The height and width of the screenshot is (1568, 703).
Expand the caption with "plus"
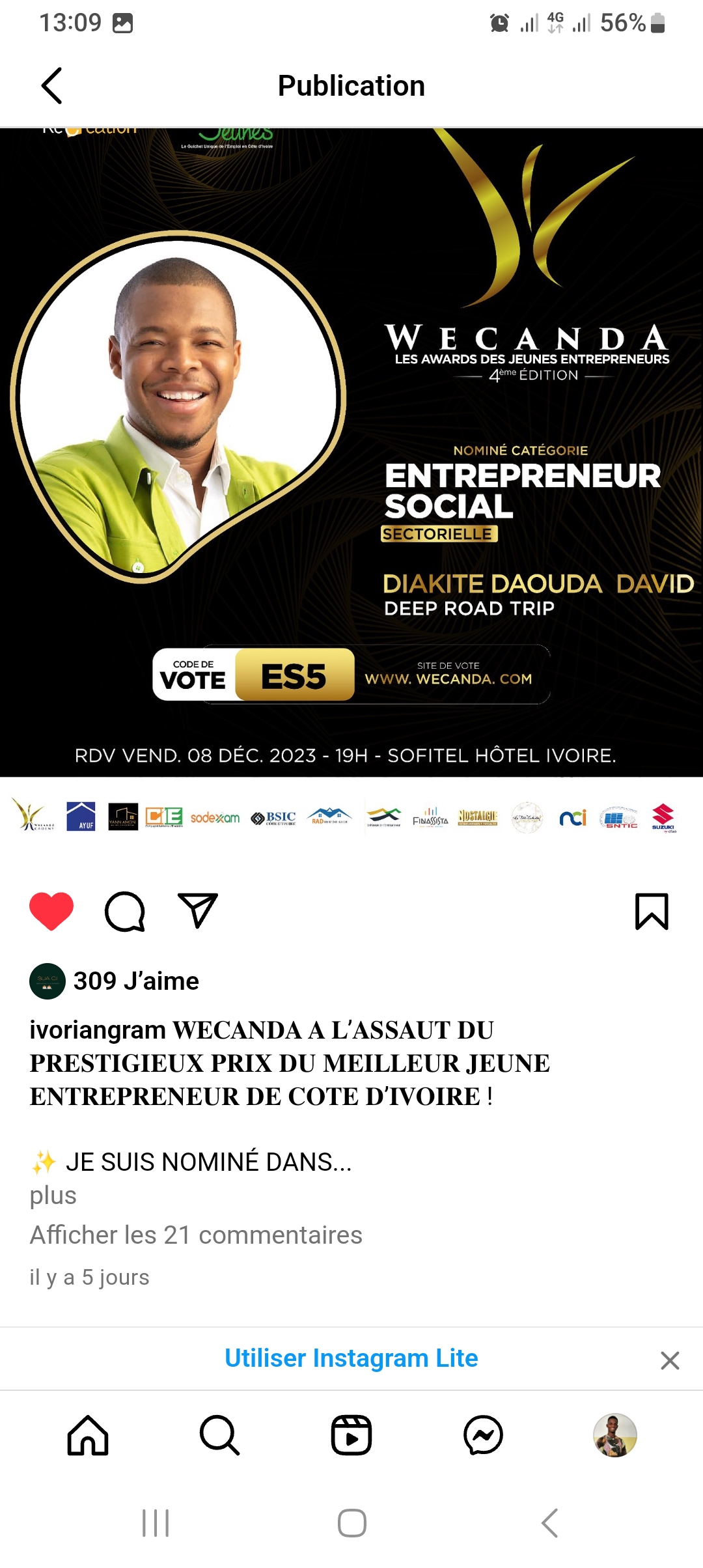(53, 1196)
